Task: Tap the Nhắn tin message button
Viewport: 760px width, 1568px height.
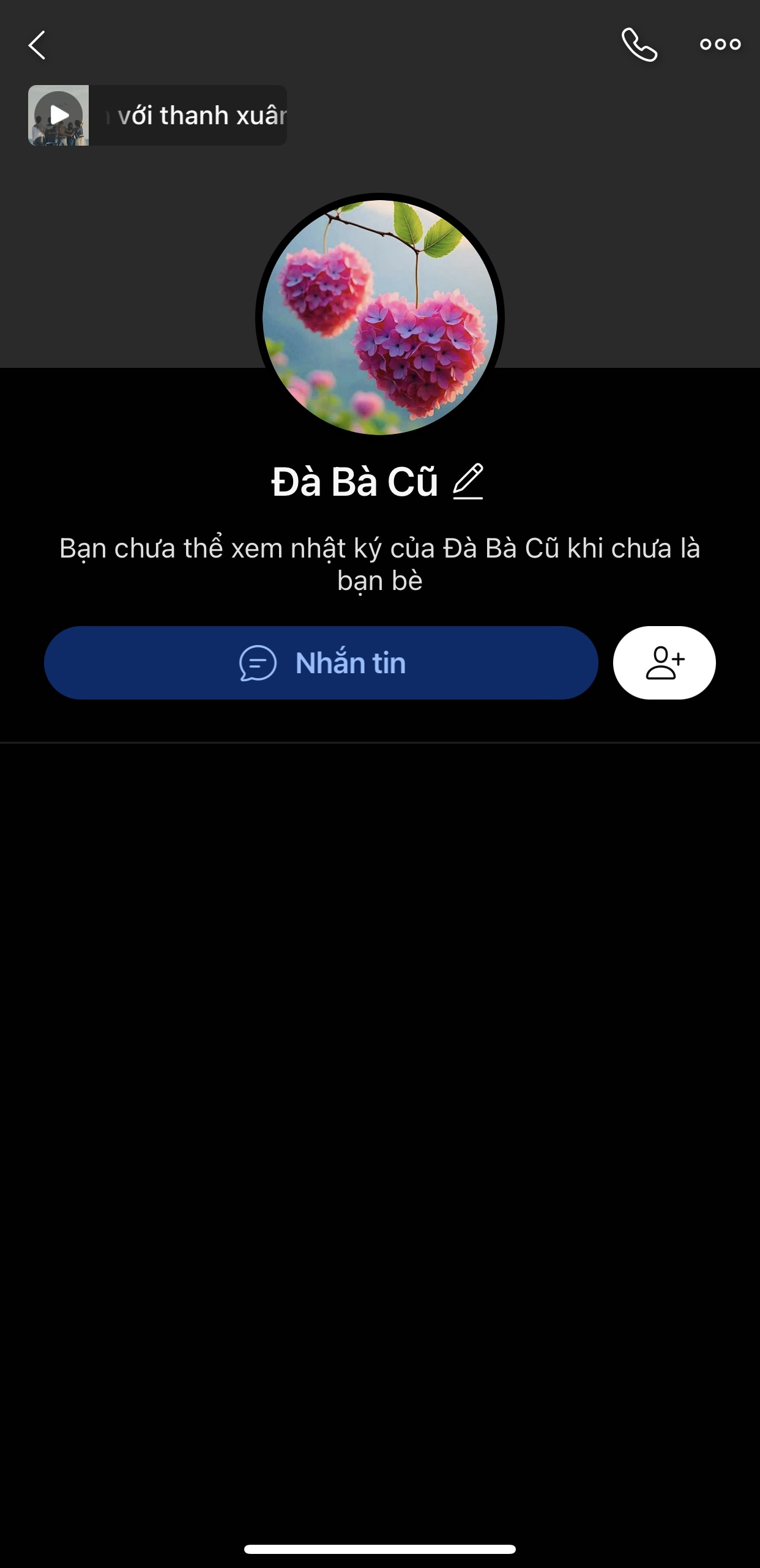Action: click(321, 663)
